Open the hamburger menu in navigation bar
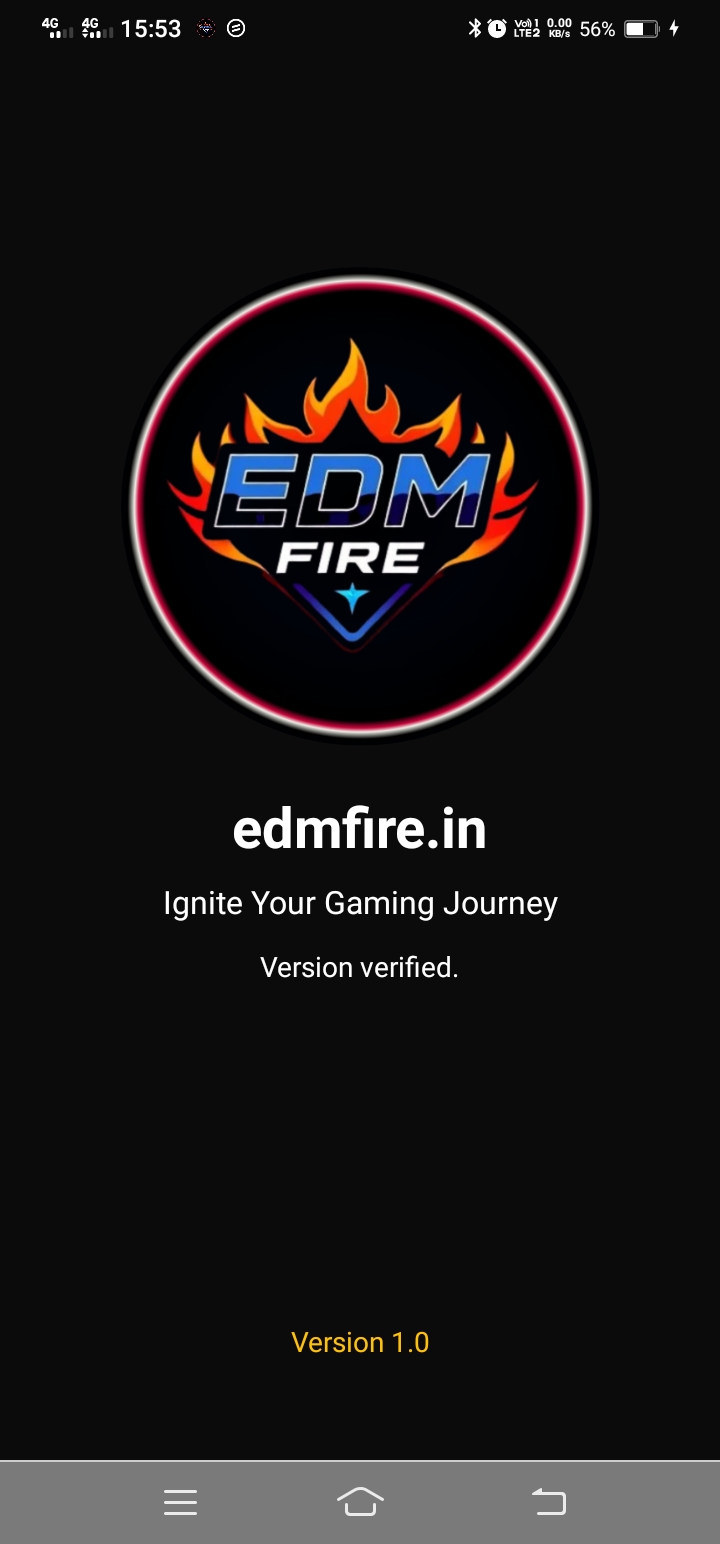The height and width of the screenshot is (1544, 720). tap(180, 1501)
